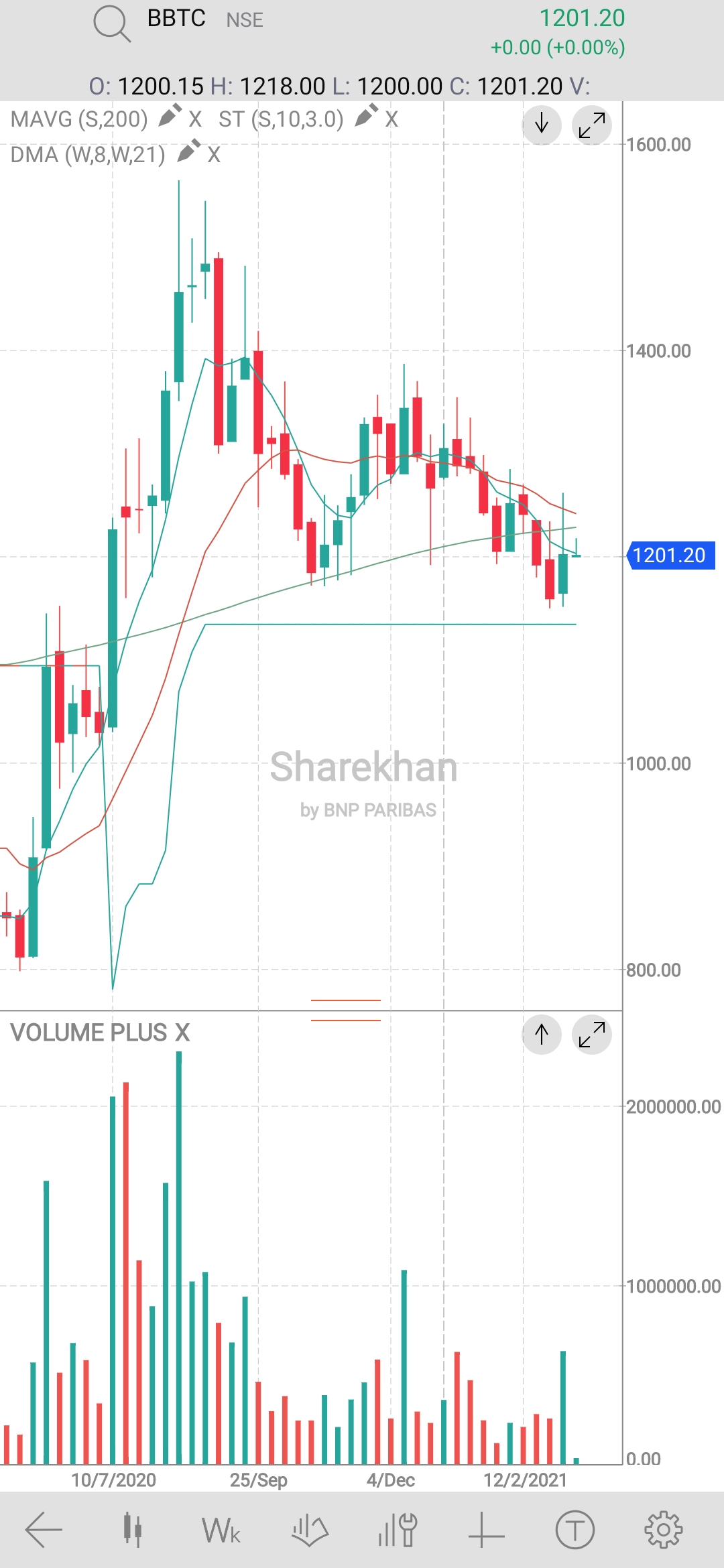724x1568 pixels.
Task: Enable the crosshair tool
Action: (x=486, y=1530)
